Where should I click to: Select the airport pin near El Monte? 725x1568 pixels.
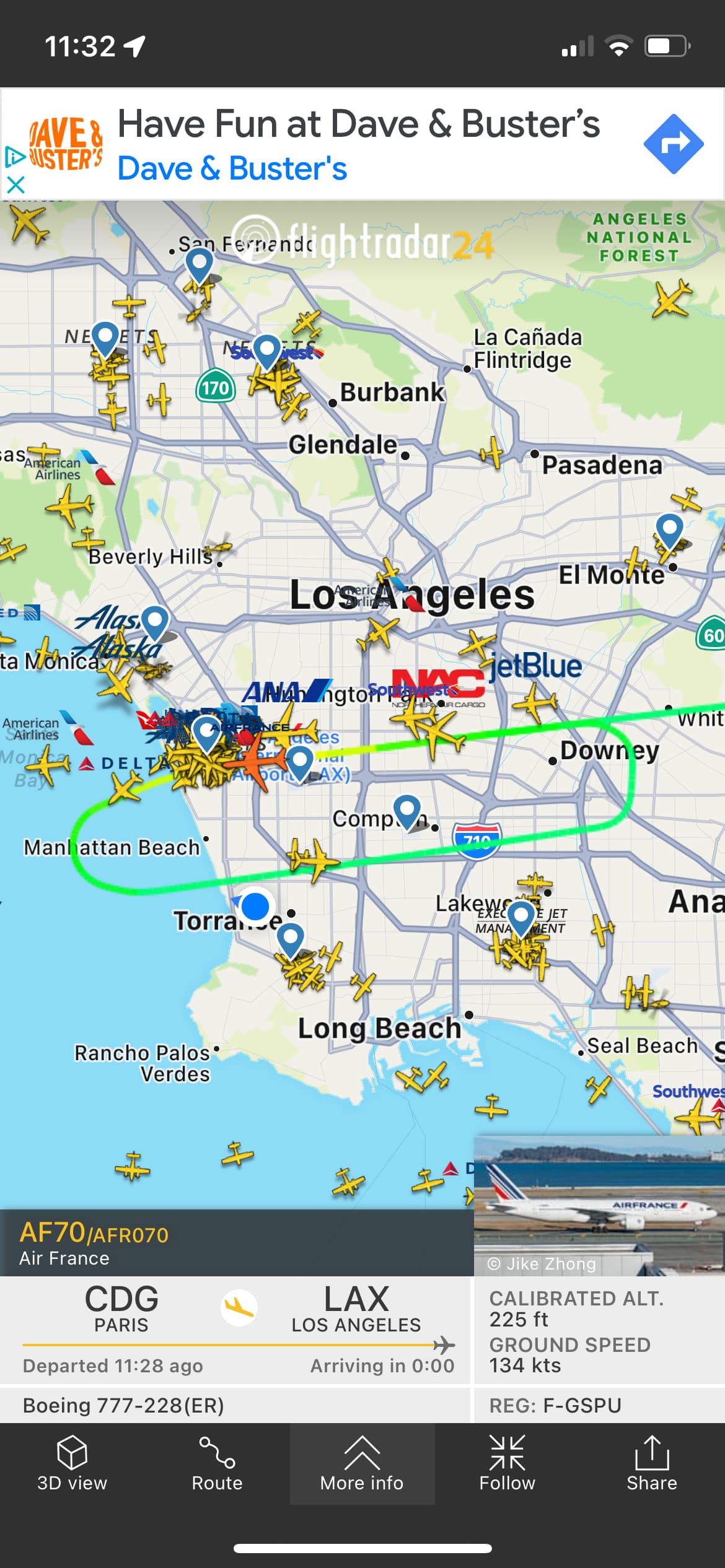[x=669, y=529]
